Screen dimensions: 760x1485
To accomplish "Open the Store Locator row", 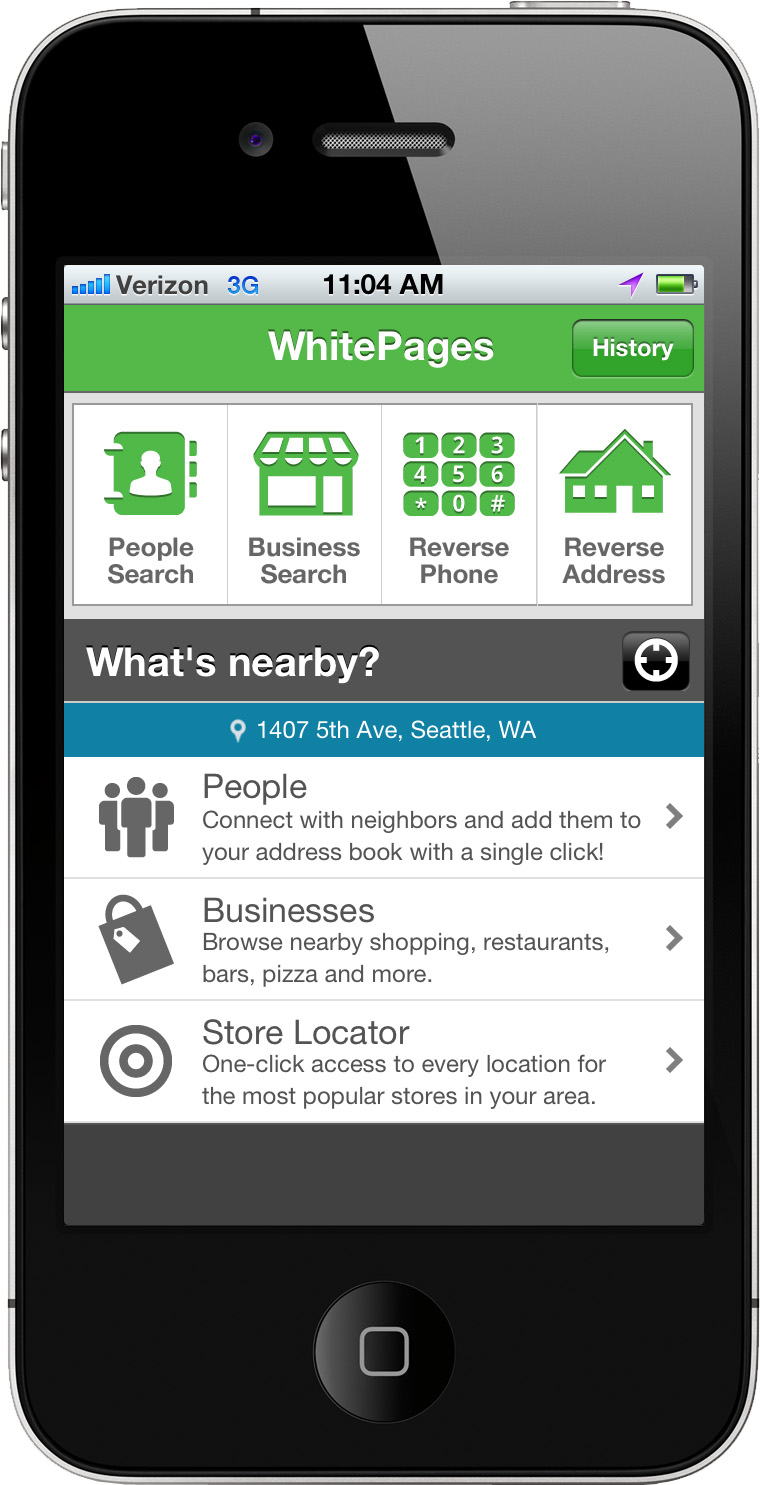I will tap(384, 1062).
